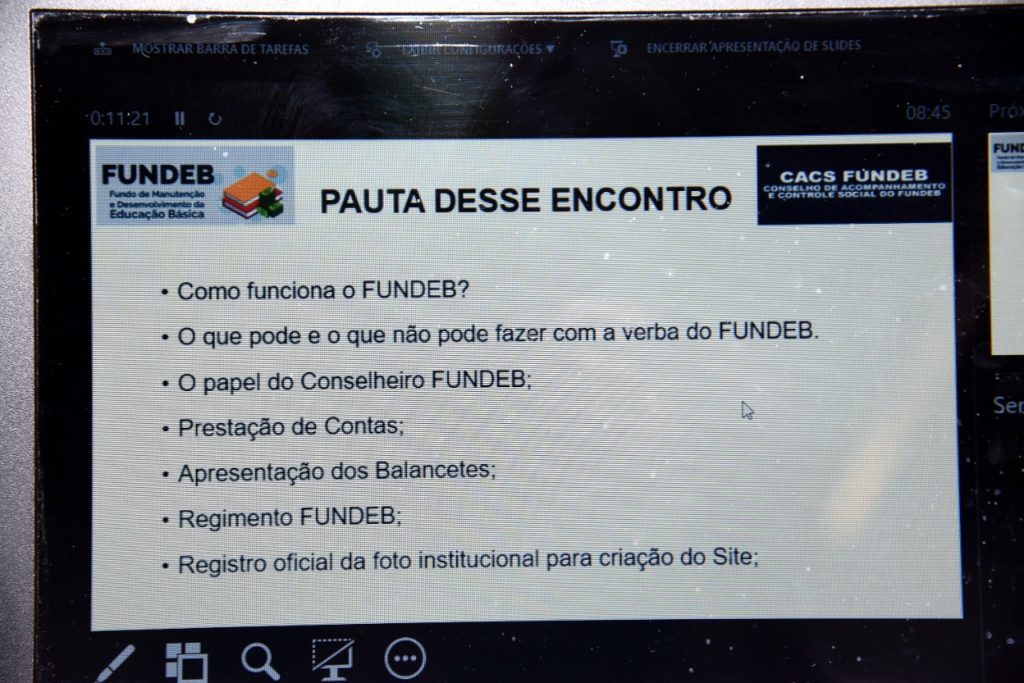Viewport: 1024px width, 683px height.
Task: Black out the slide show screen
Action: coord(332,659)
